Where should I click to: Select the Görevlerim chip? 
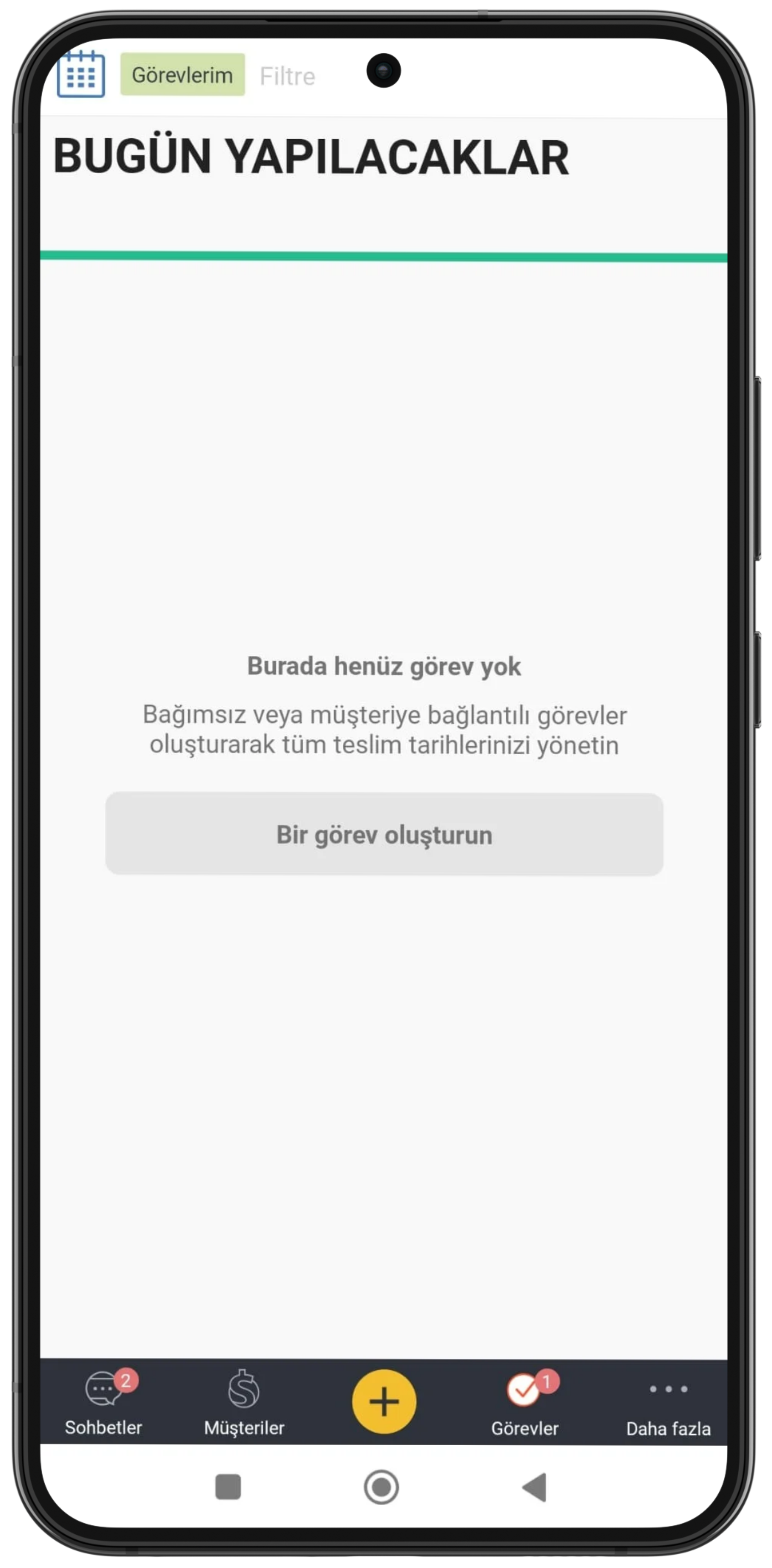pos(183,75)
